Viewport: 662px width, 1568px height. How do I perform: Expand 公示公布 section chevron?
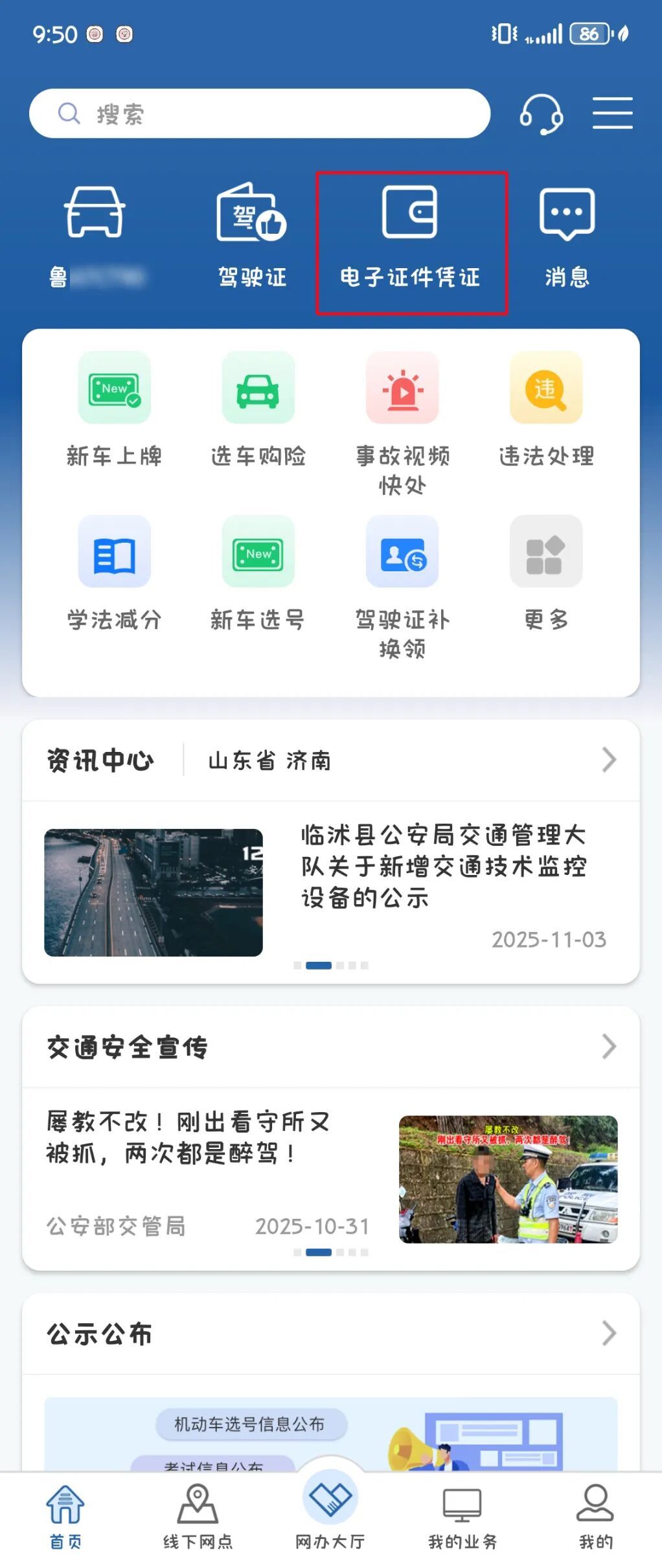(x=608, y=1334)
